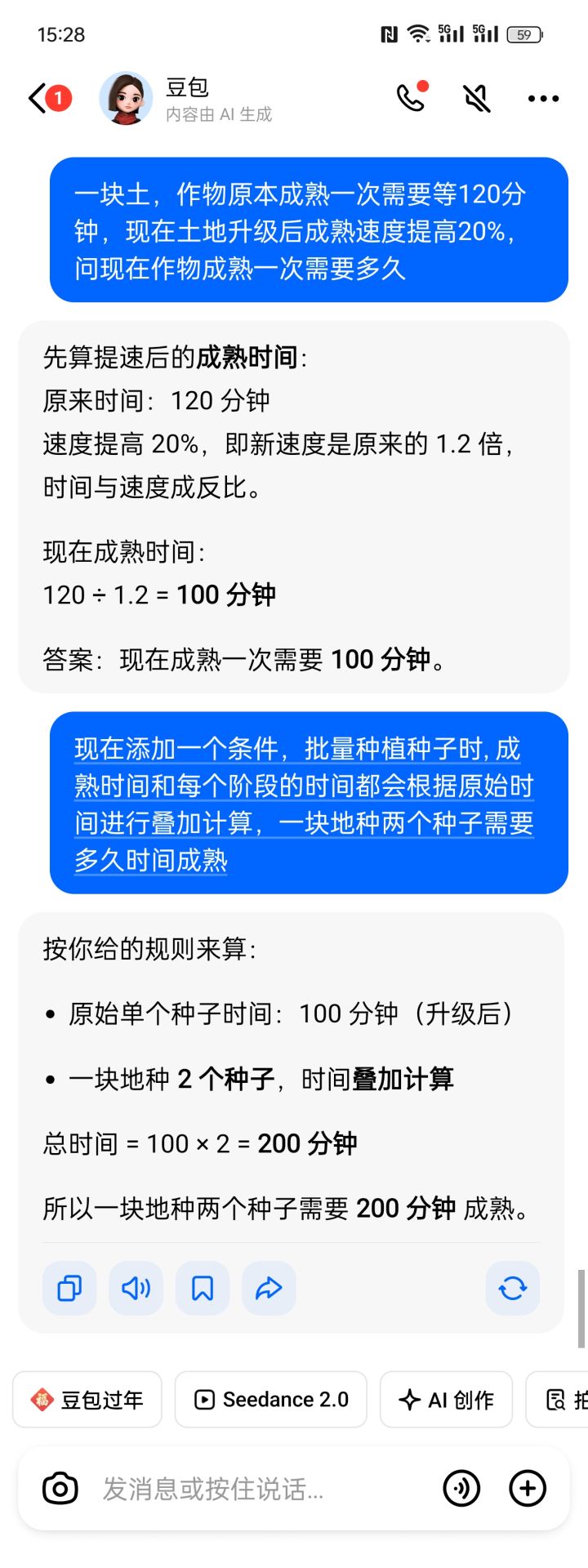
Task: Open the attachment plus button
Action: click(528, 1488)
